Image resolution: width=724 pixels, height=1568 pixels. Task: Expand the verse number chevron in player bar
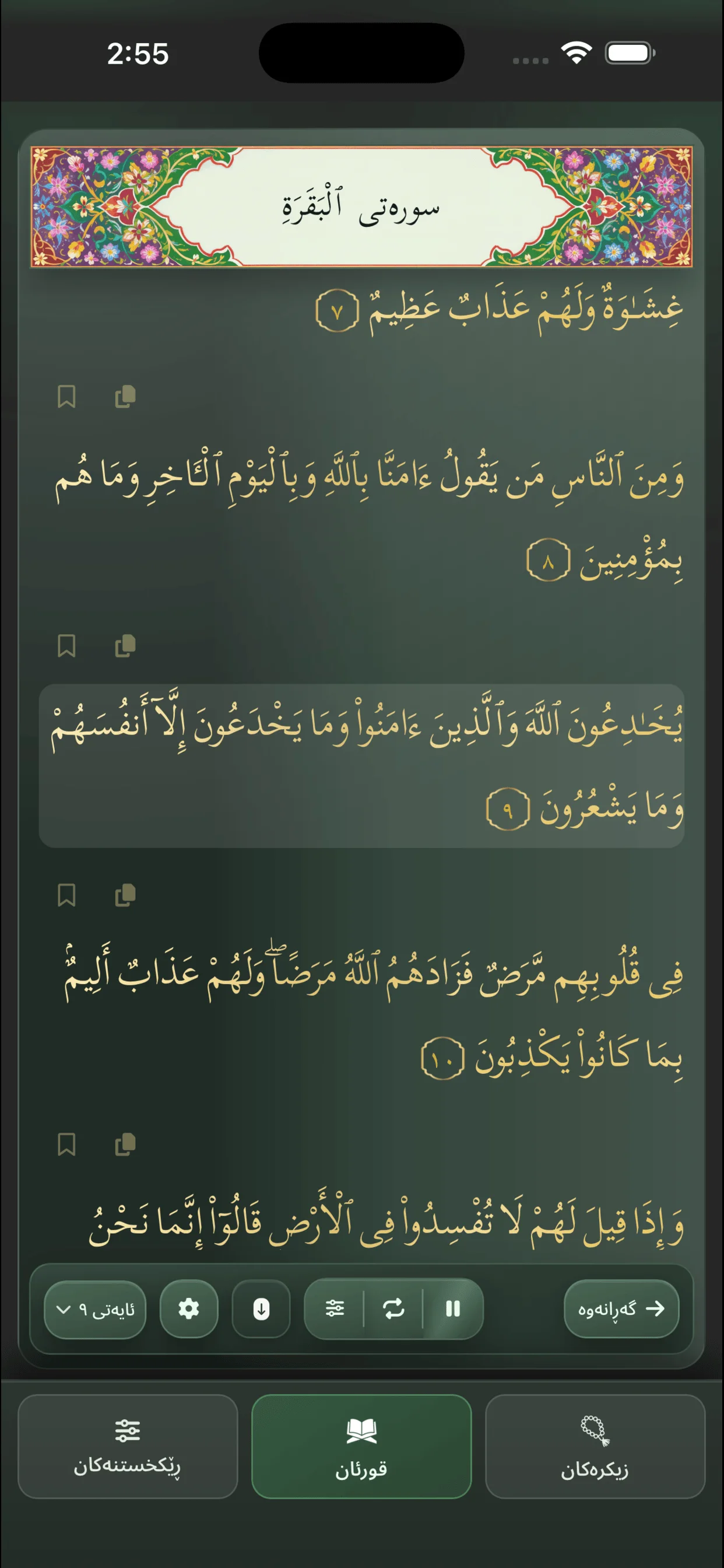click(x=64, y=1310)
